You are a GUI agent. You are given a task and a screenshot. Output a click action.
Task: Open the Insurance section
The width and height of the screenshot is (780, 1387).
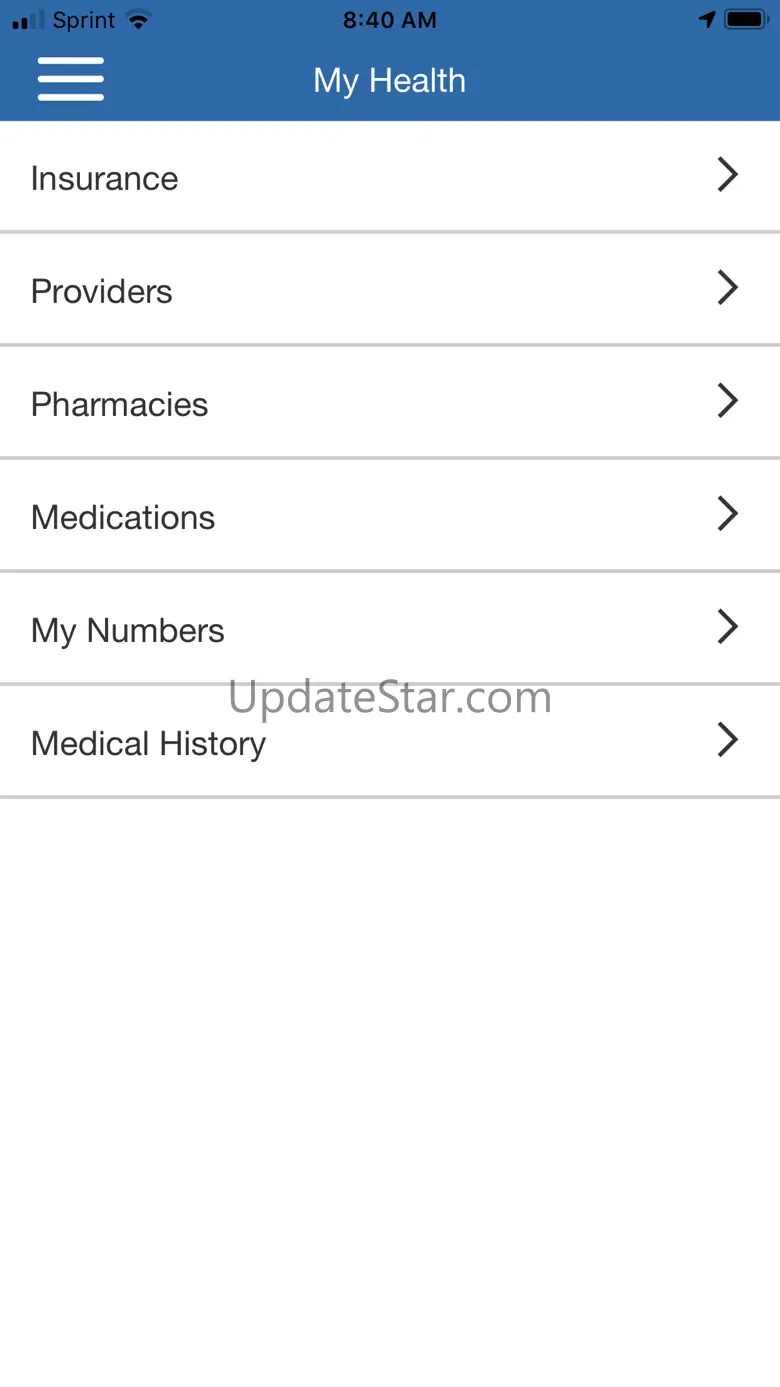389,177
